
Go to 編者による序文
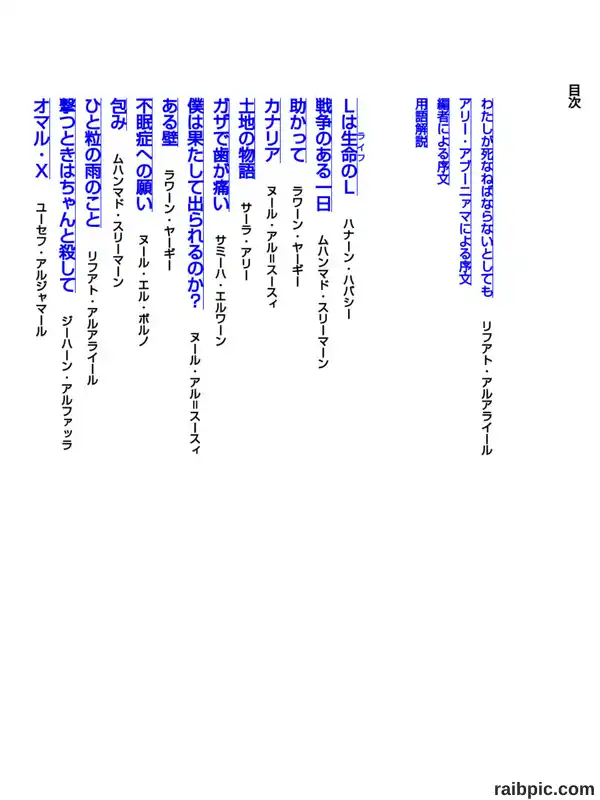(x=442, y=141)
